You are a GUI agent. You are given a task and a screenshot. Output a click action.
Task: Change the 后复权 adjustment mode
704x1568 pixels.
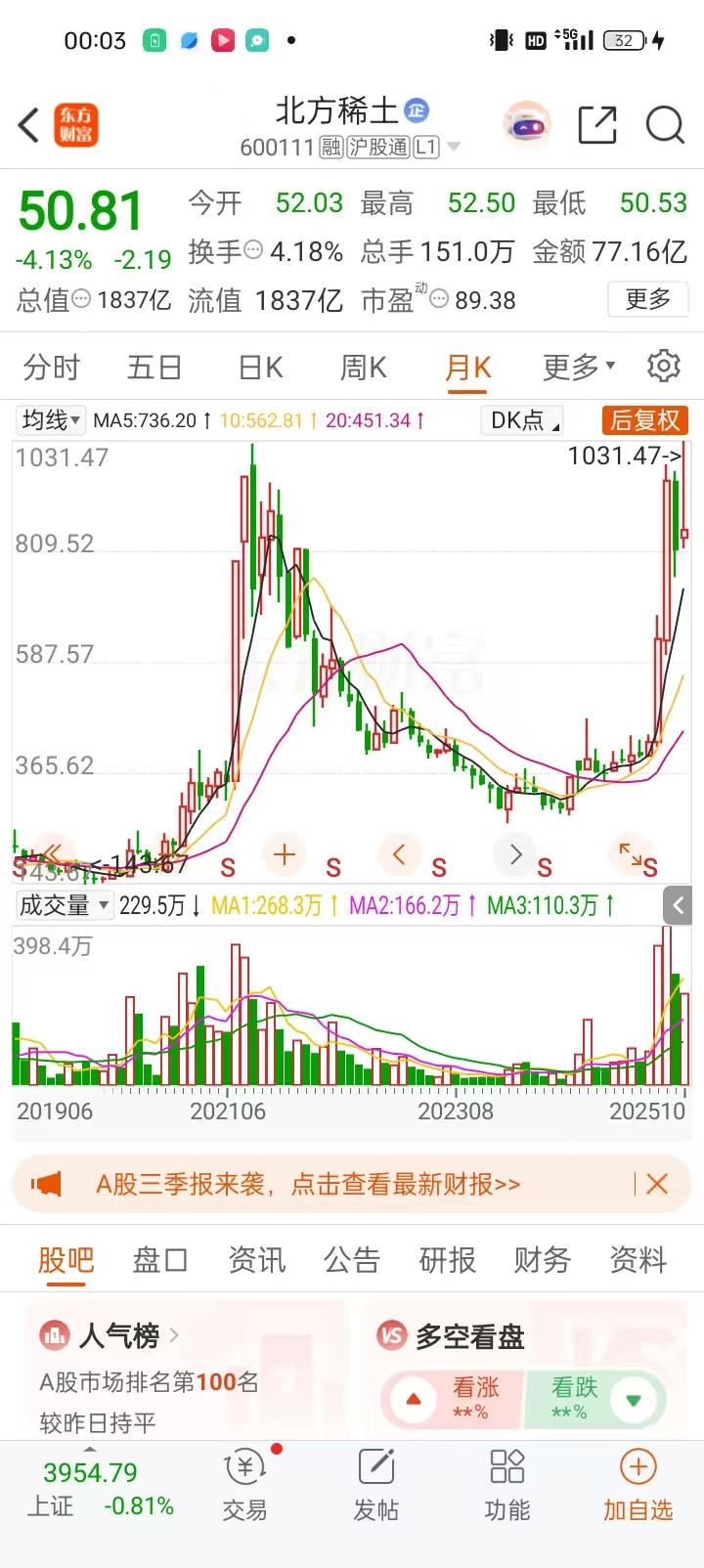pyautogui.click(x=644, y=420)
